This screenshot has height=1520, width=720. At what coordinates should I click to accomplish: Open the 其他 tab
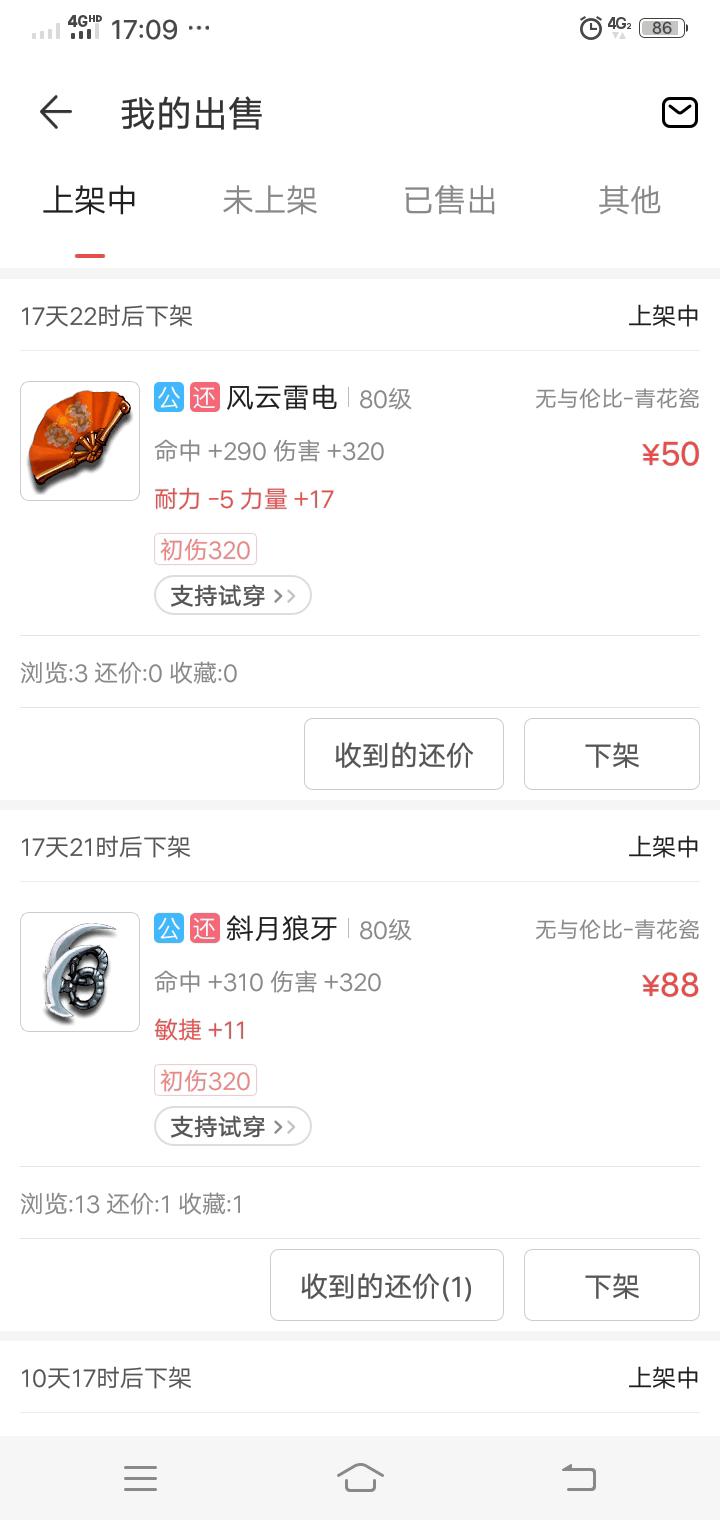(630, 200)
